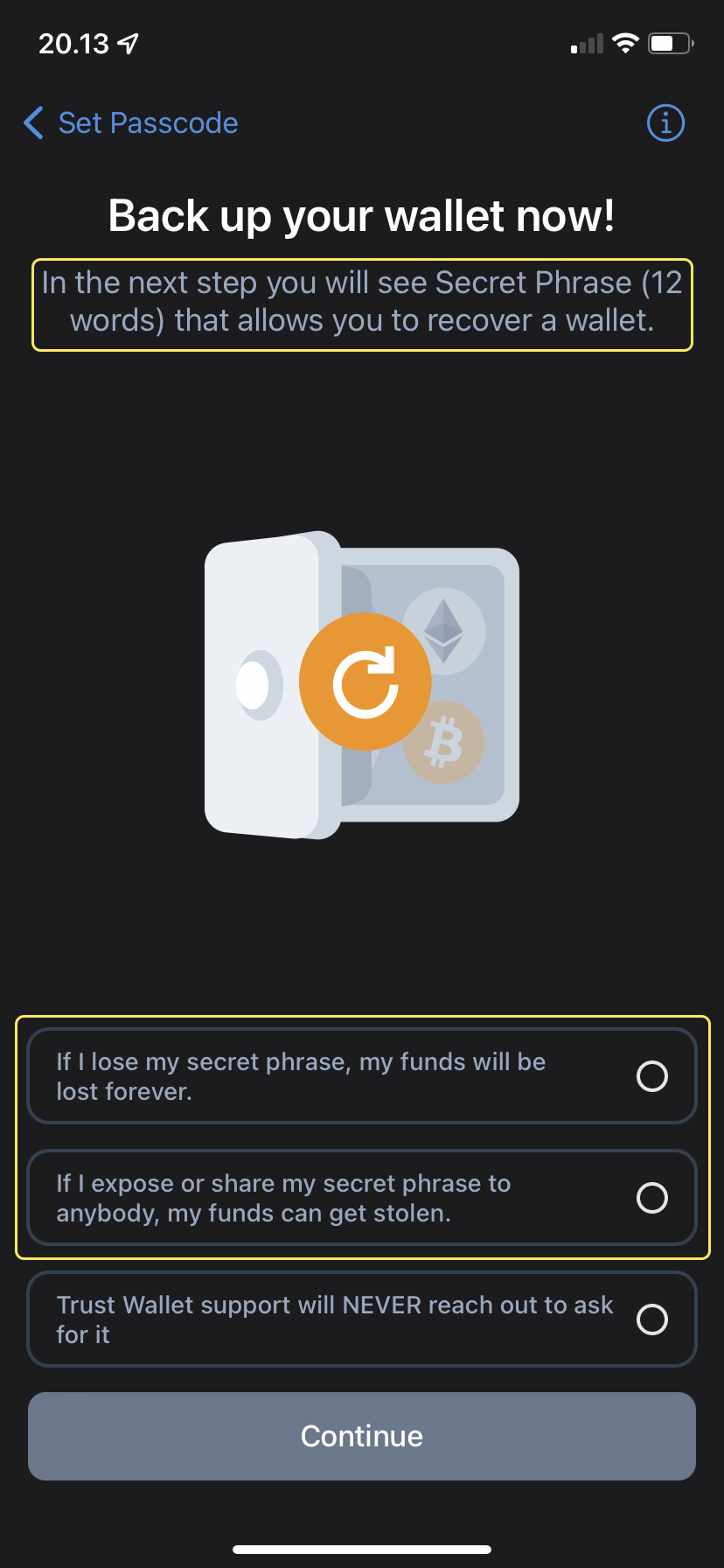Image resolution: width=724 pixels, height=1568 pixels.
Task: Check "funds can get stolen" acknowledgment
Action: 362,1198
